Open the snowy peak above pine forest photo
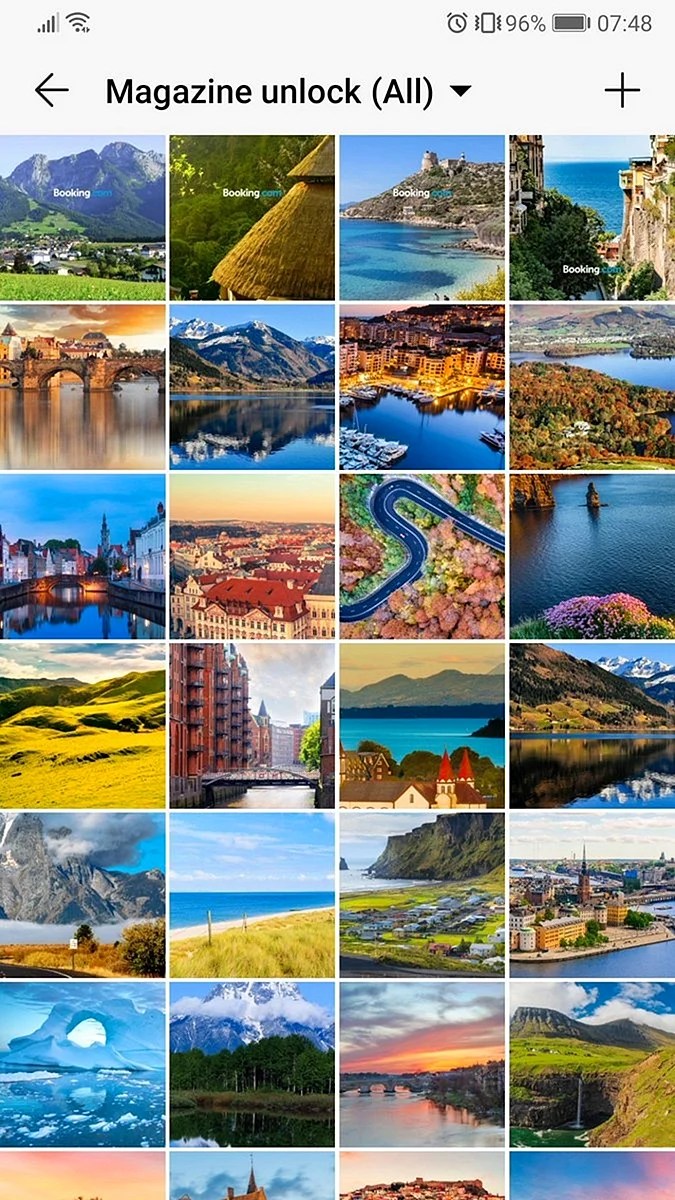The width and height of the screenshot is (675, 1200). (252, 1063)
